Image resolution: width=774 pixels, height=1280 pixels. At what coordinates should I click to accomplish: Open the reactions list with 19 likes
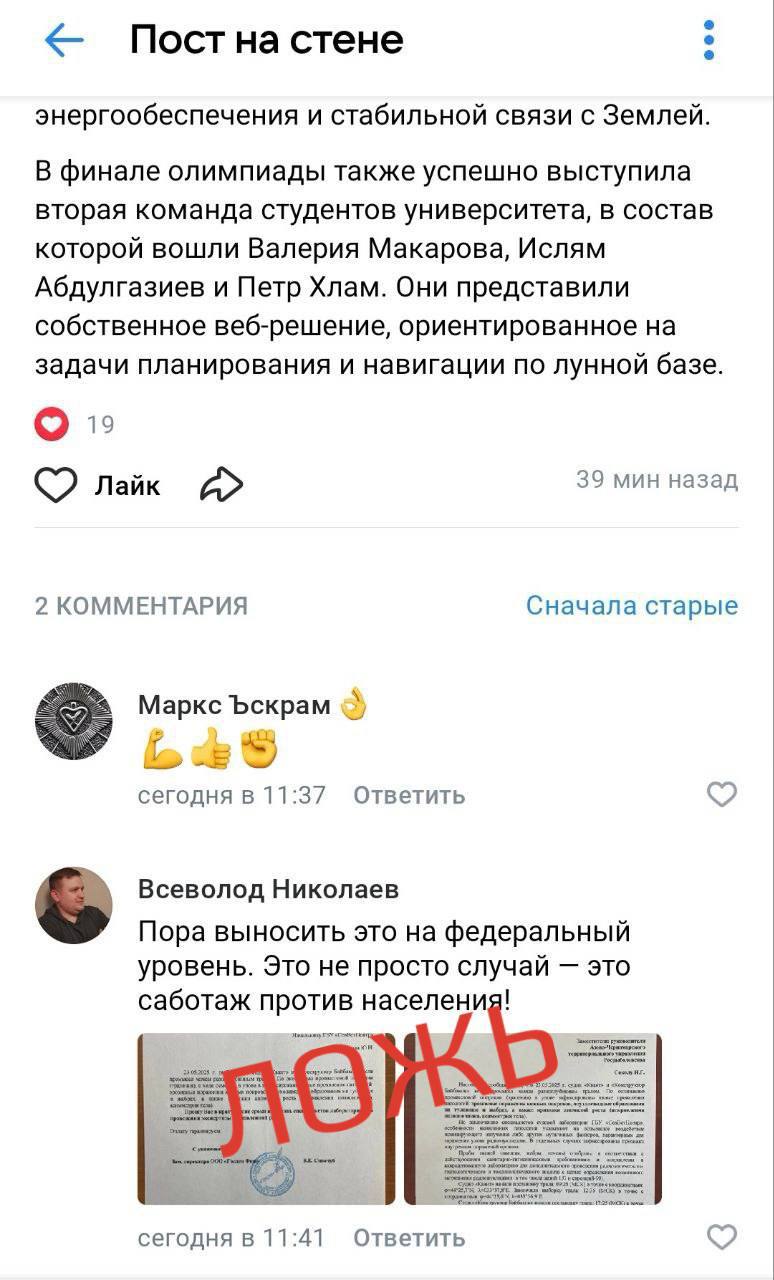click(75, 425)
